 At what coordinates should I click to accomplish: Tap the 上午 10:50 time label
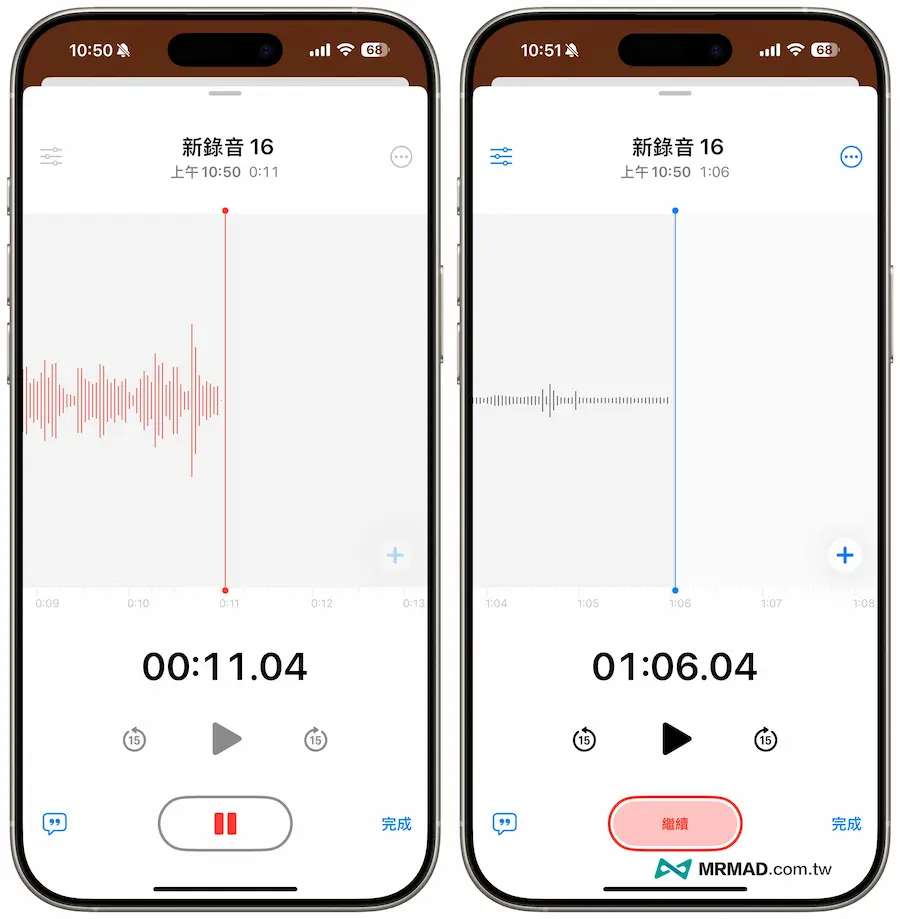point(205,171)
